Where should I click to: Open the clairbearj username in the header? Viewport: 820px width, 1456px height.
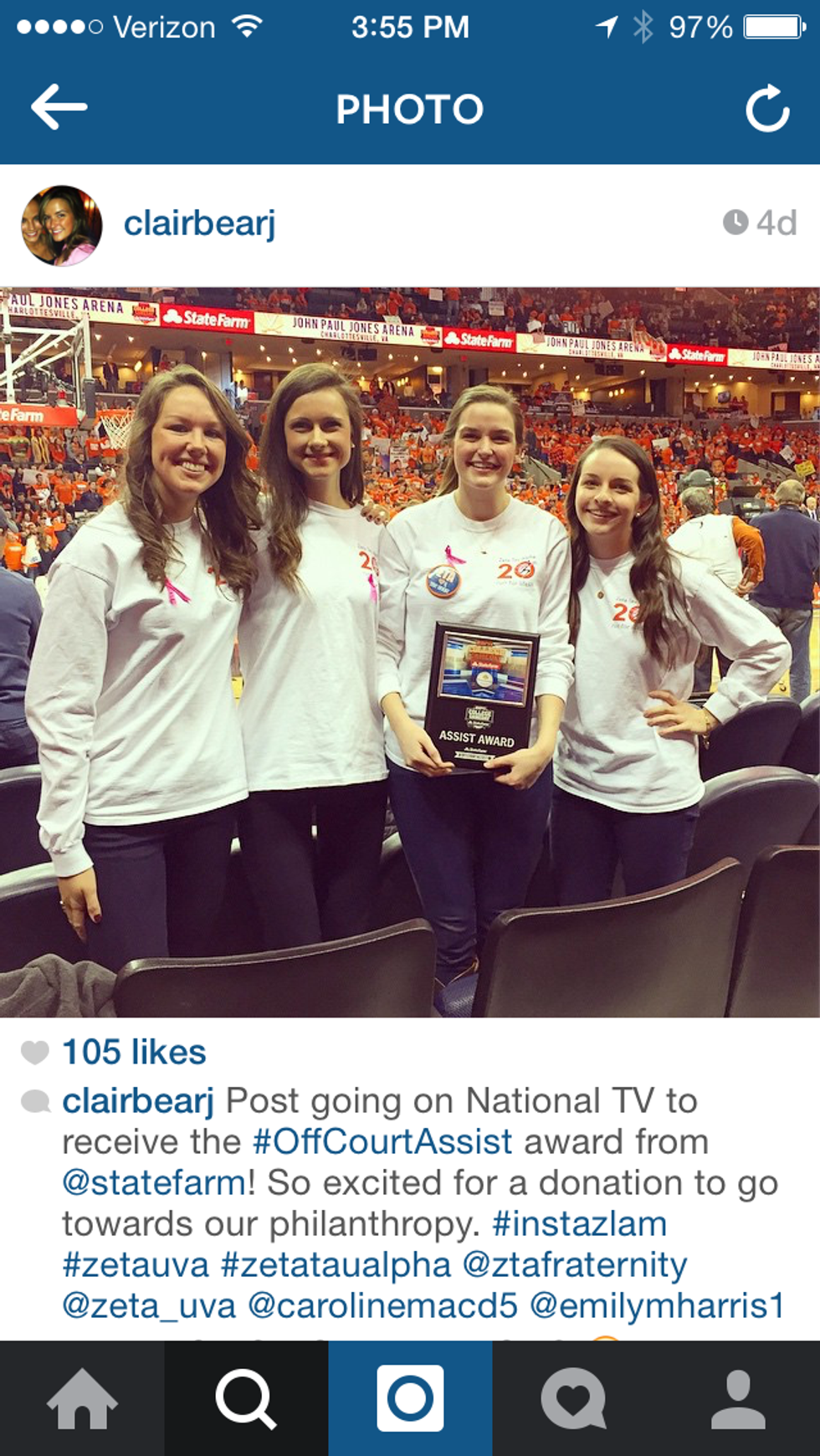pyautogui.click(x=199, y=223)
